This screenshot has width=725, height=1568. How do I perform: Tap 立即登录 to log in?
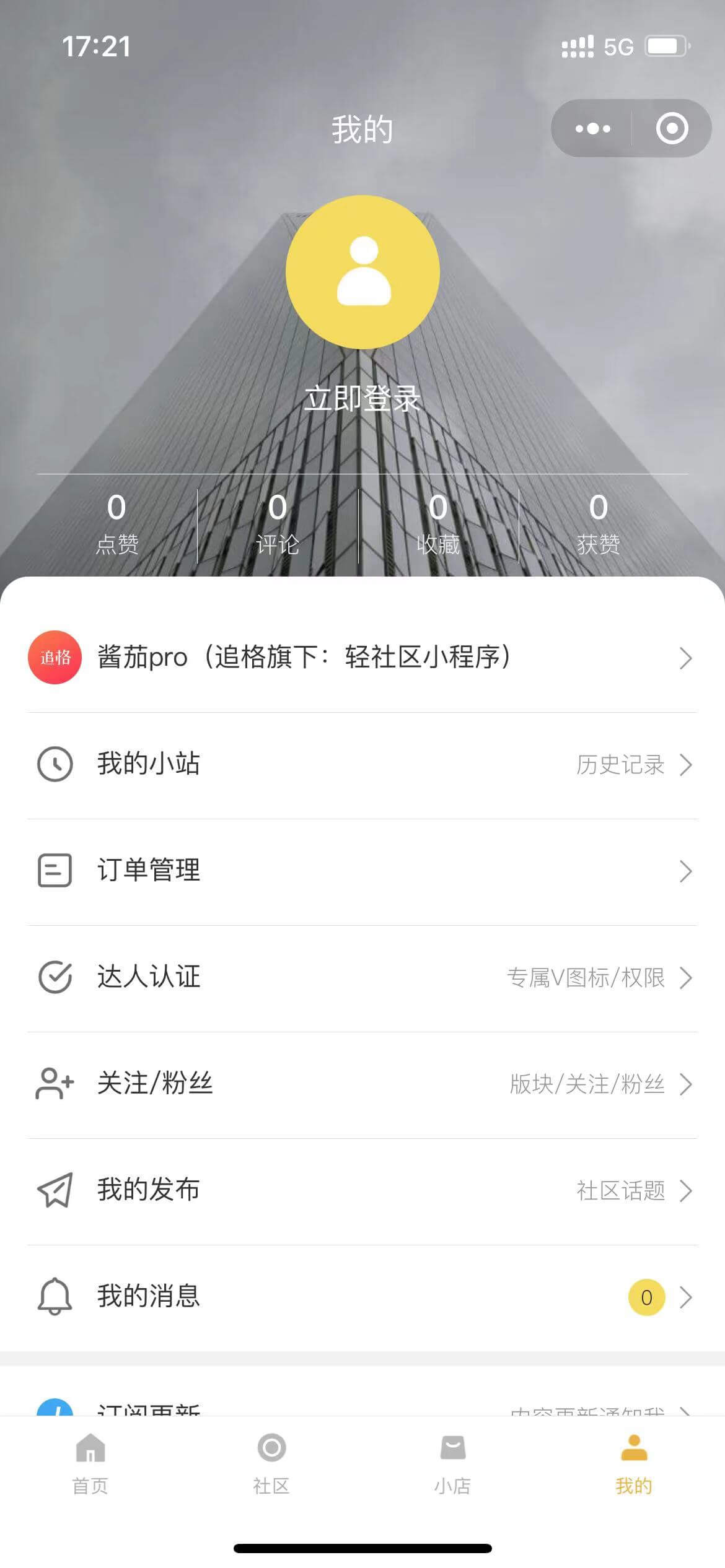tap(362, 398)
